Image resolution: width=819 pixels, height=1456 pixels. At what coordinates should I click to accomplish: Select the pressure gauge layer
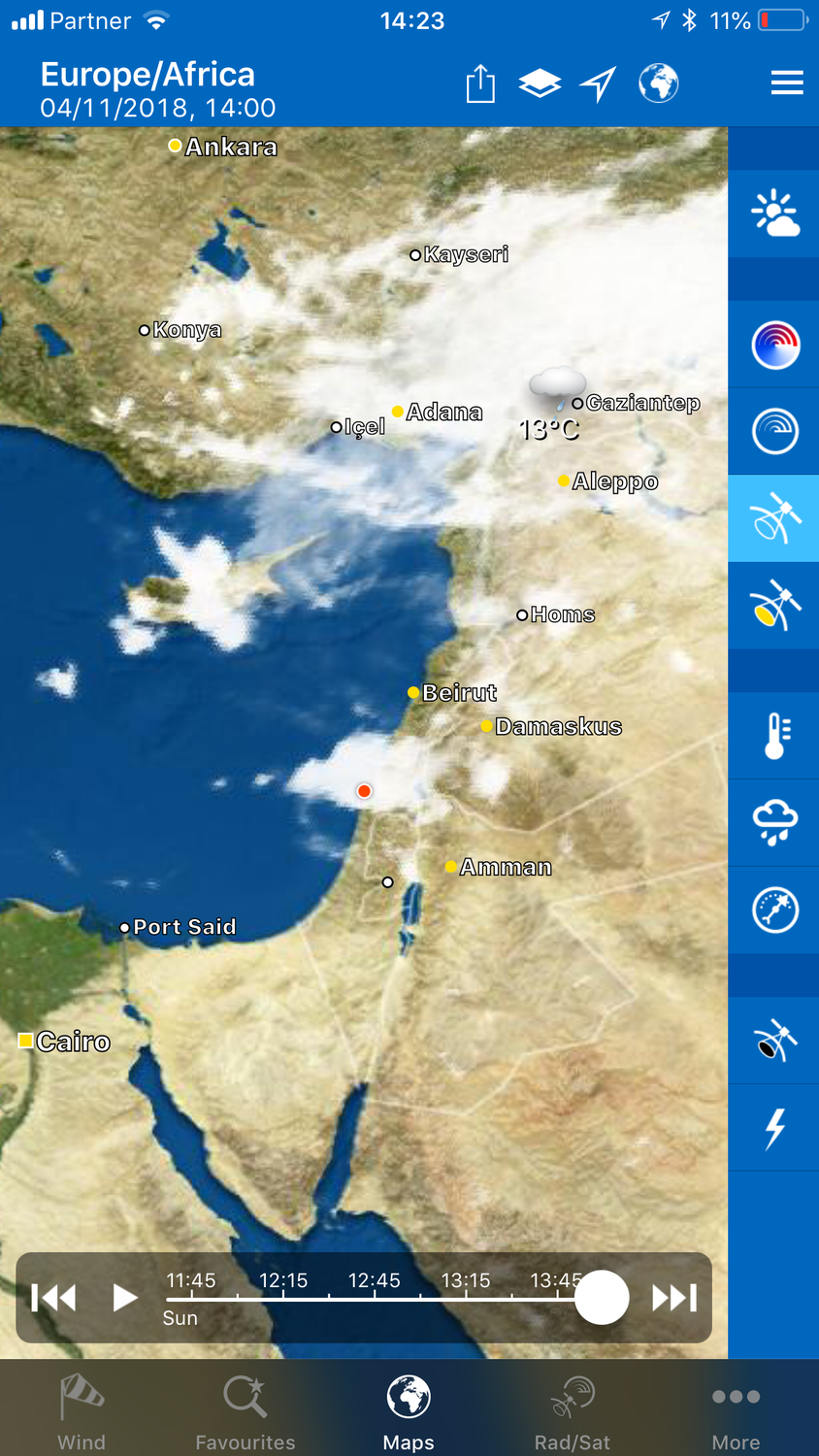(774, 910)
